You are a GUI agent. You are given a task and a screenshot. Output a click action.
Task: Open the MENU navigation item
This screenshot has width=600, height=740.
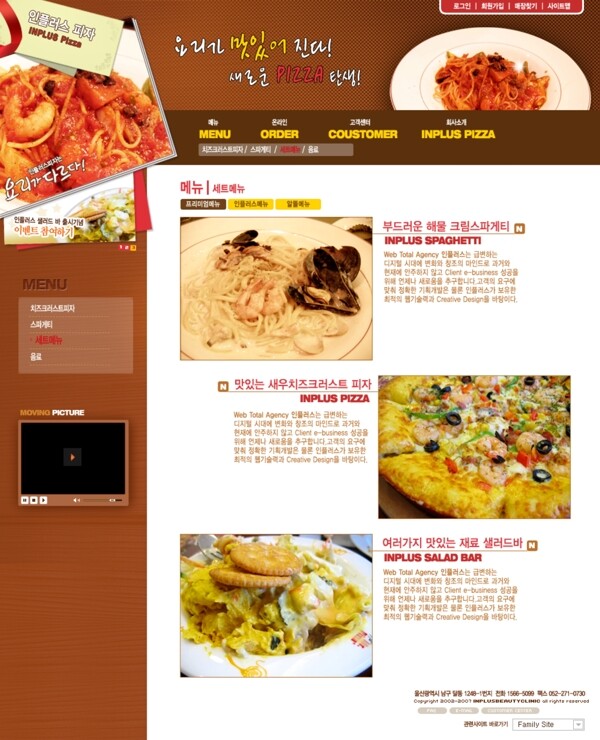[x=214, y=133]
